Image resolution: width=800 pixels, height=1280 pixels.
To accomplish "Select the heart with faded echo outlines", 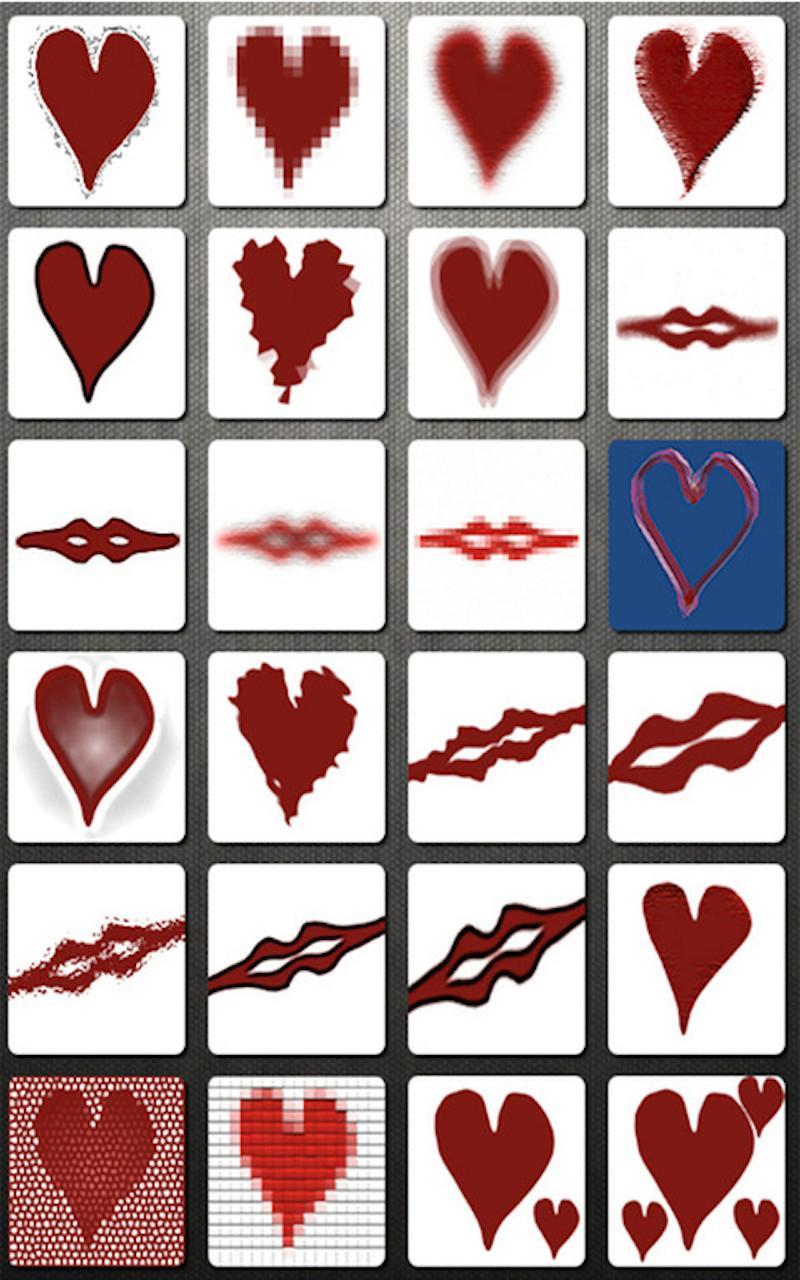I will click(497, 323).
